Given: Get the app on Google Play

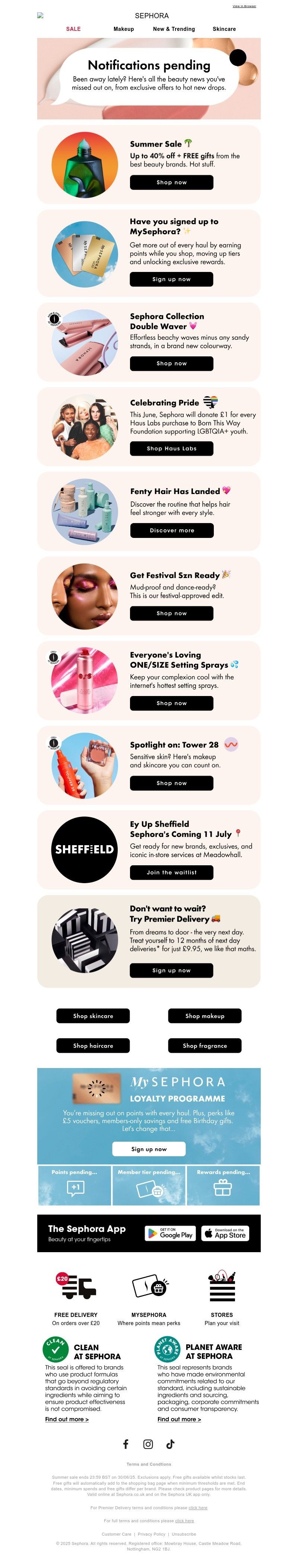Looking at the screenshot, I should click(x=169, y=1234).
